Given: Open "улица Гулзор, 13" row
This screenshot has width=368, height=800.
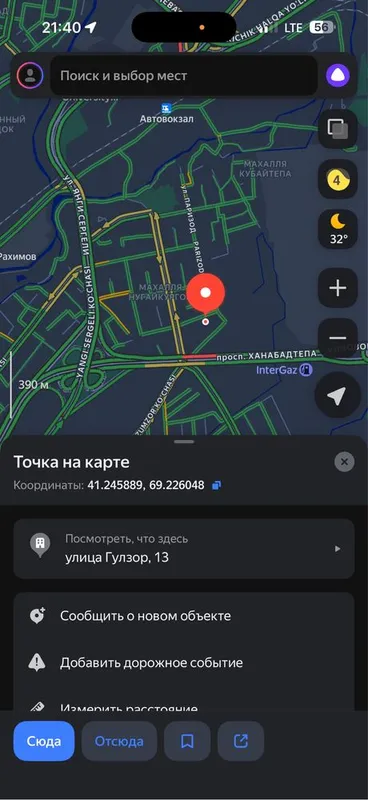Looking at the screenshot, I should 184,548.
